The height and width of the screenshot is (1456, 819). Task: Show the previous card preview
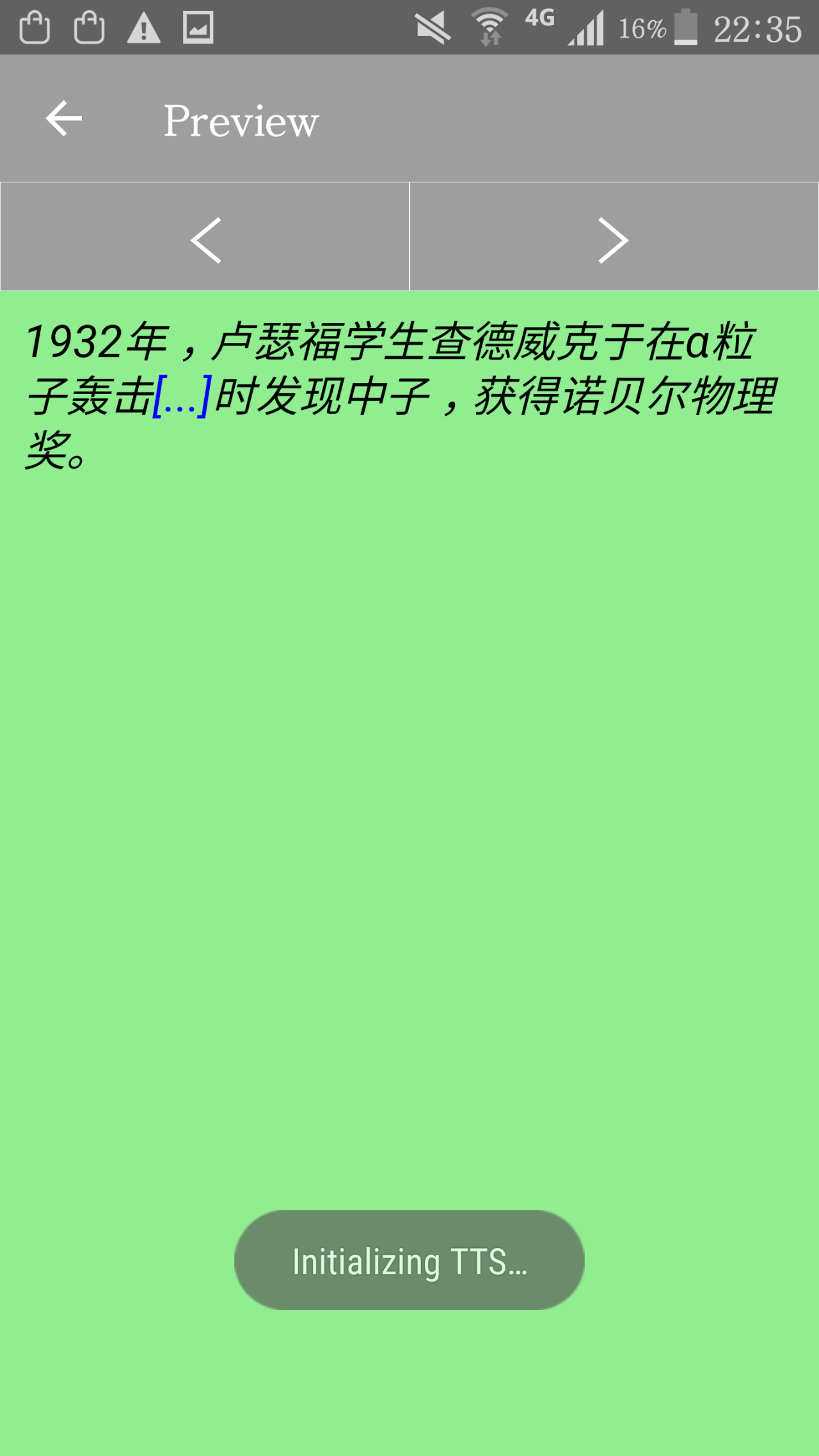205,238
